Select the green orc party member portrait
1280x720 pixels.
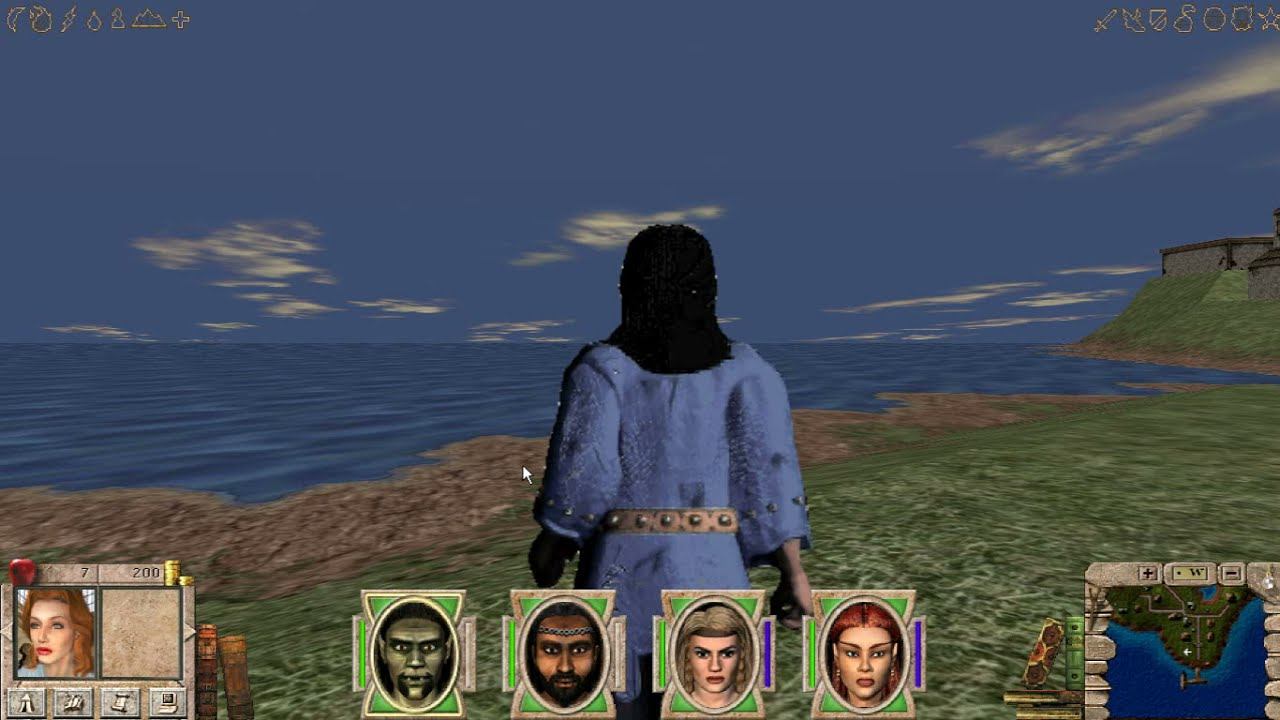point(413,652)
